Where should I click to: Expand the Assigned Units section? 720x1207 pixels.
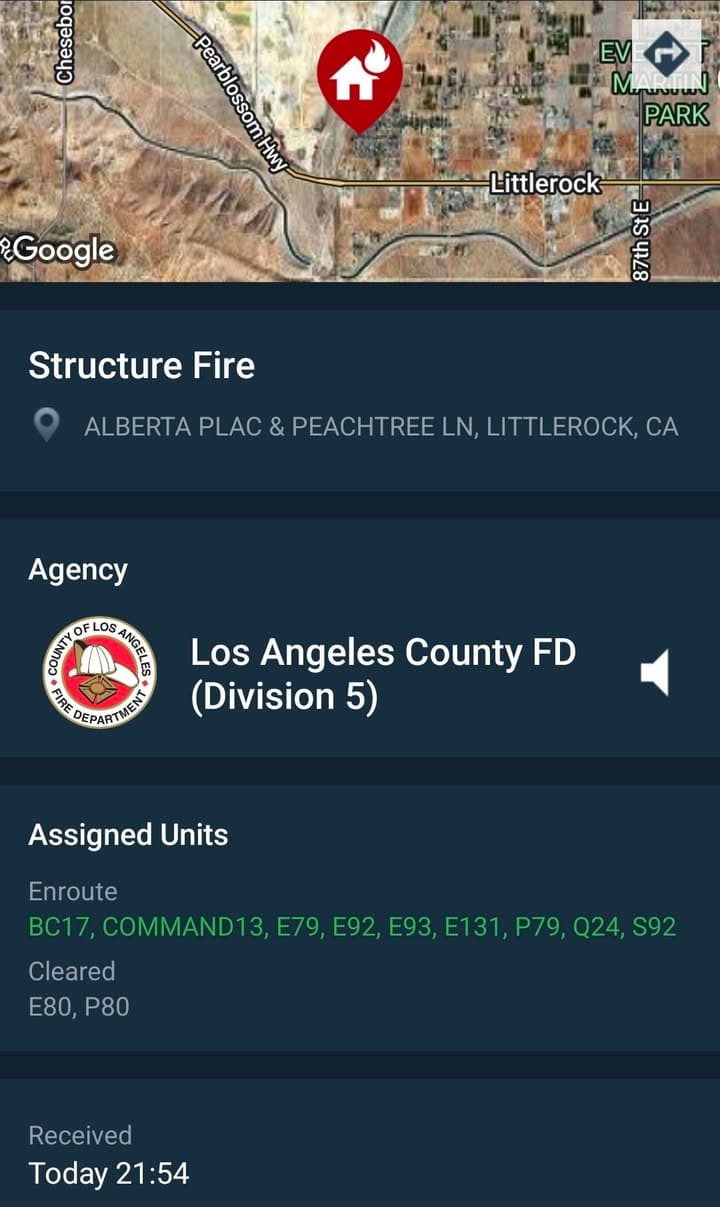click(129, 834)
